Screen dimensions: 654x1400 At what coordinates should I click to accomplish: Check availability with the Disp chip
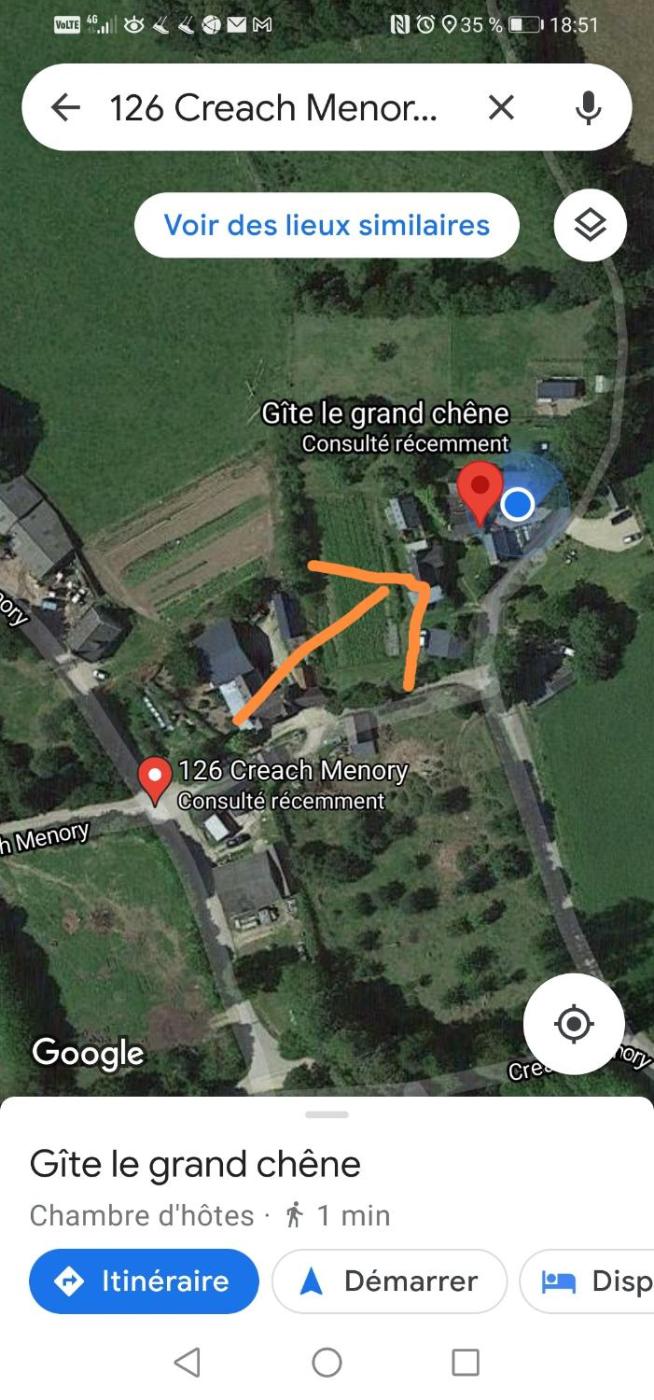point(590,1281)
